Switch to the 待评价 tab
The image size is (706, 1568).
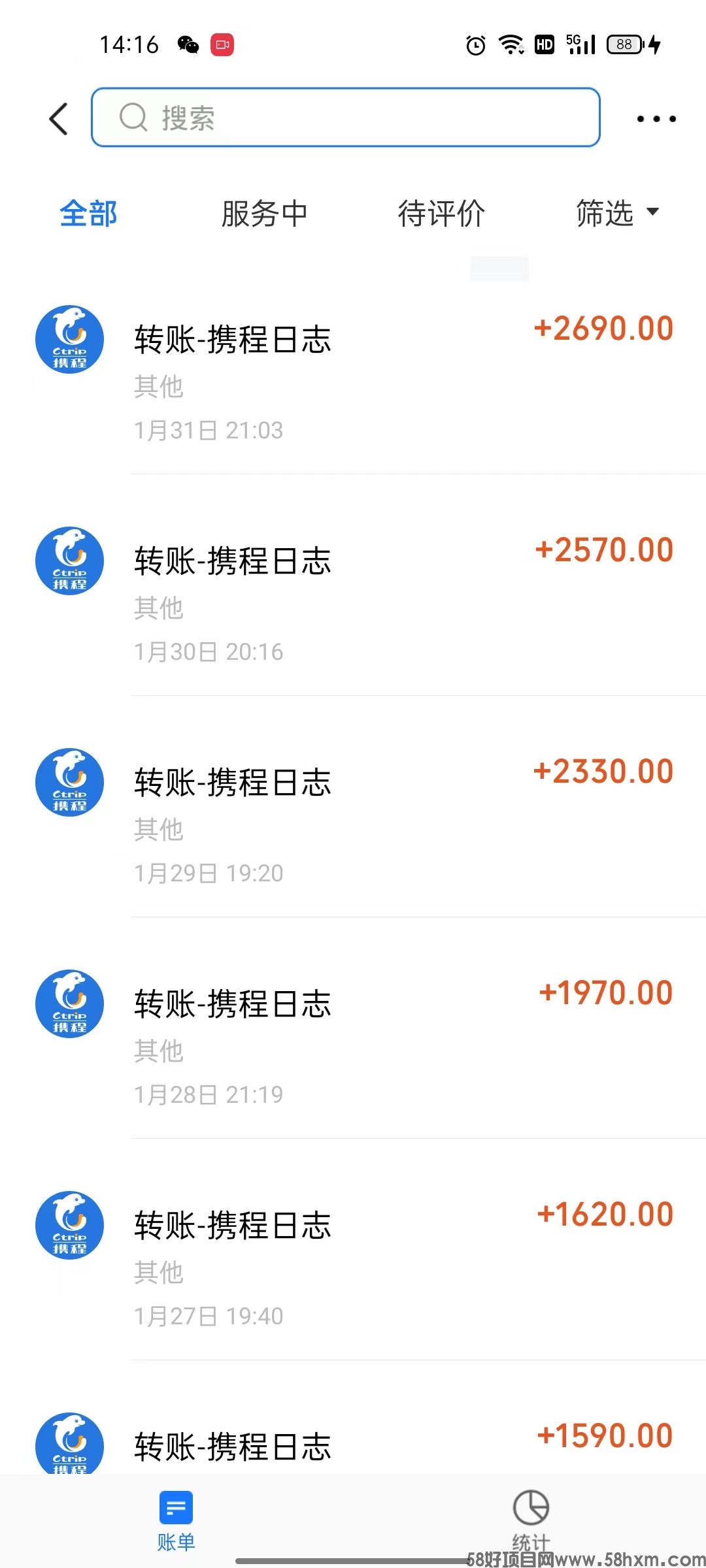(x=441, y=214)
